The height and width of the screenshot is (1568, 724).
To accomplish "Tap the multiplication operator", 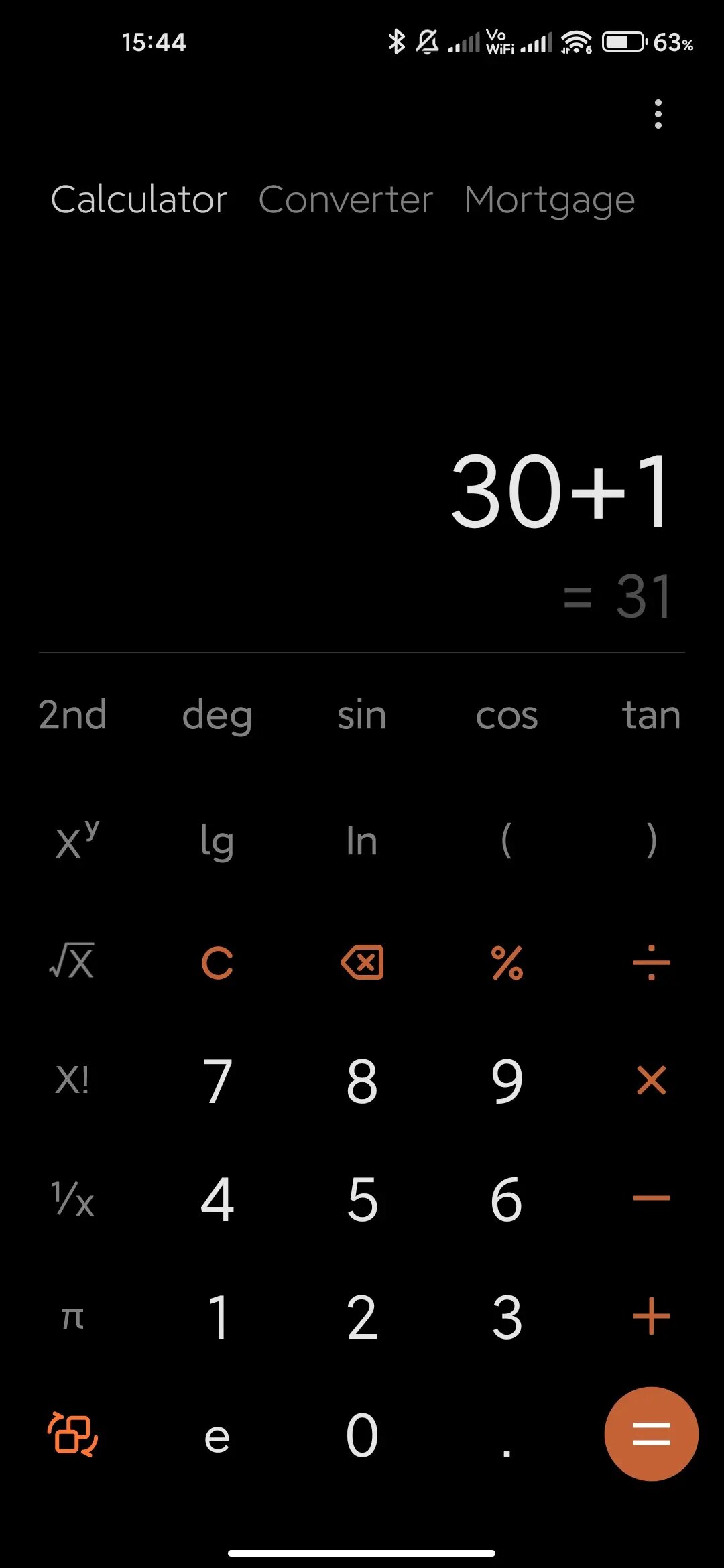I will point(652,1080).
